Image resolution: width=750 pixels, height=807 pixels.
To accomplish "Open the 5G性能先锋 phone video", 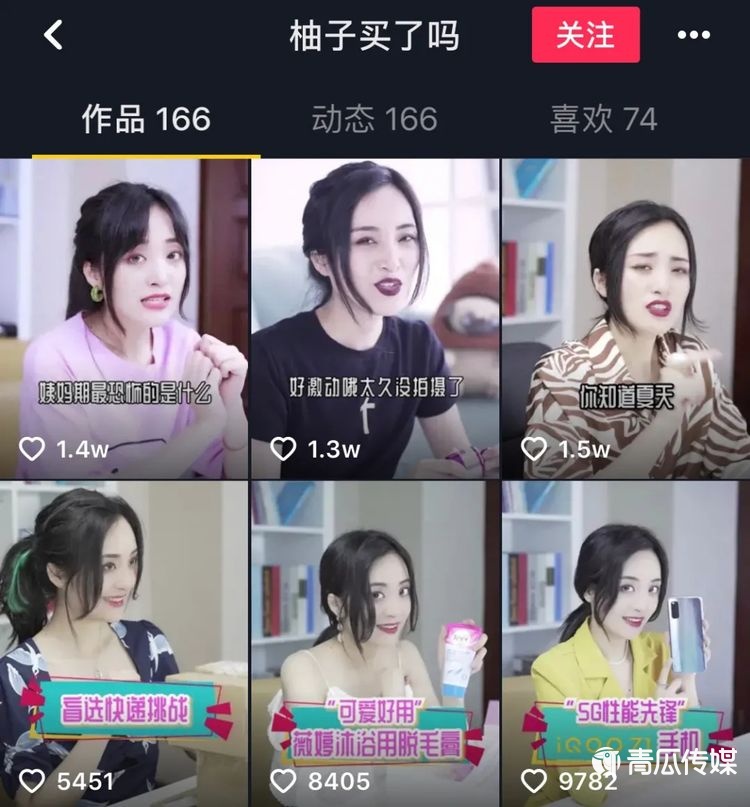I will [625, 640].
